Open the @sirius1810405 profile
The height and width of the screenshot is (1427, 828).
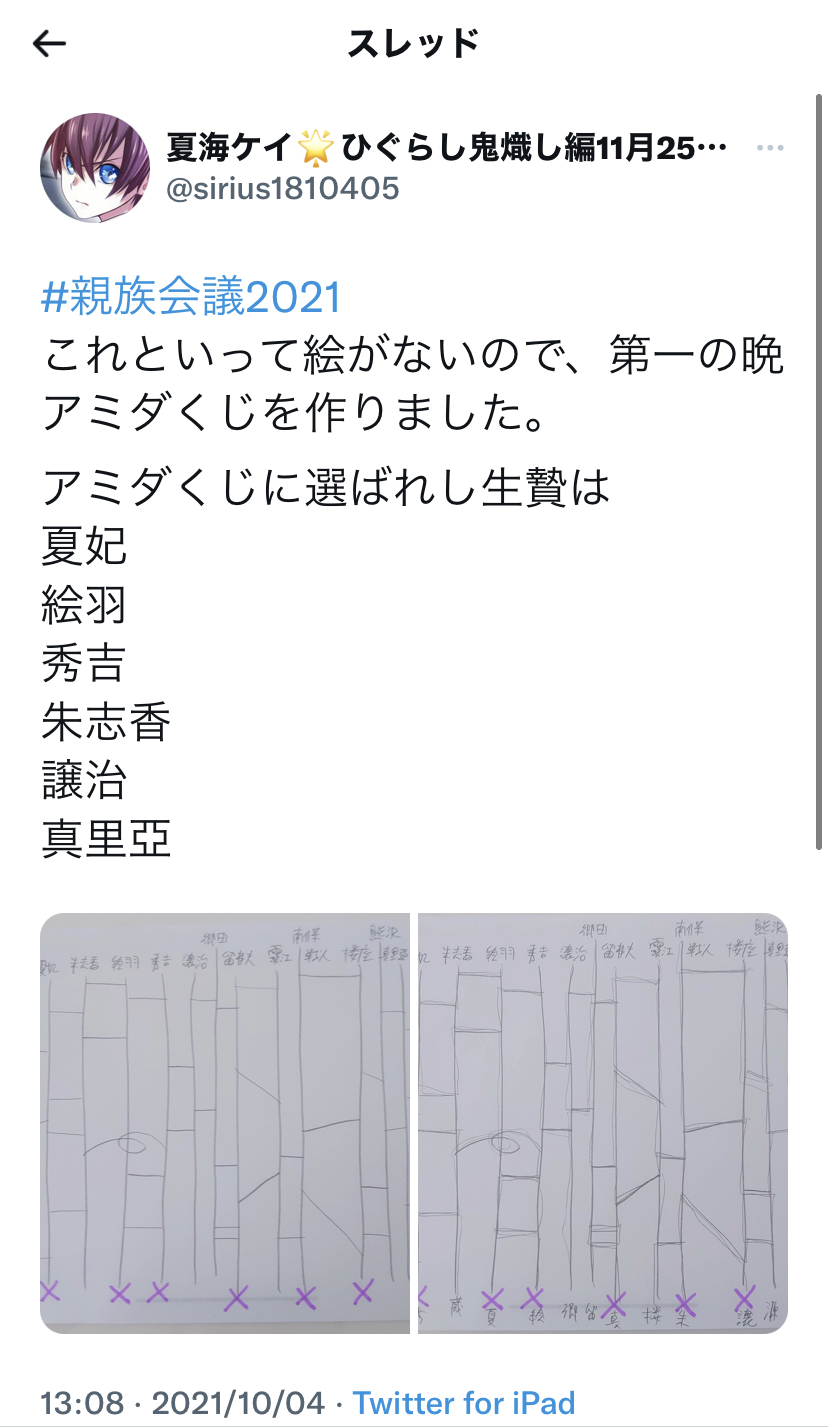point(282,188)
